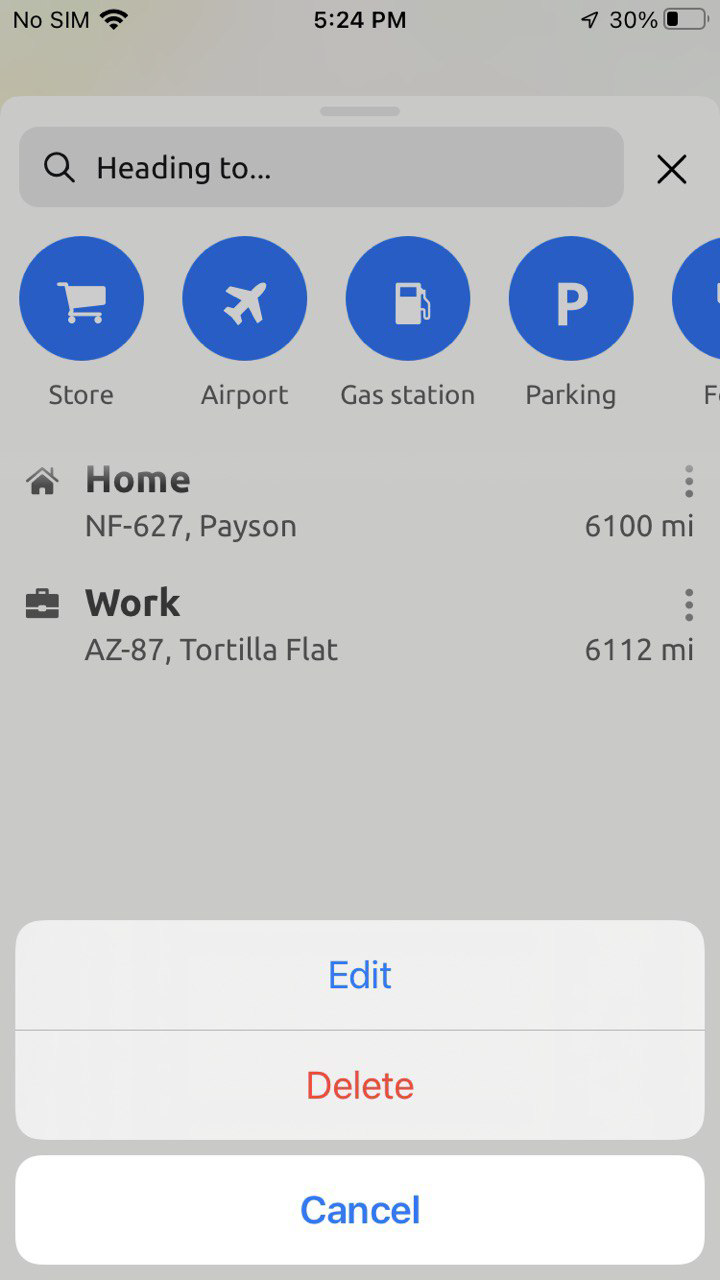Open the Home destination in Payson

(300, 501)
